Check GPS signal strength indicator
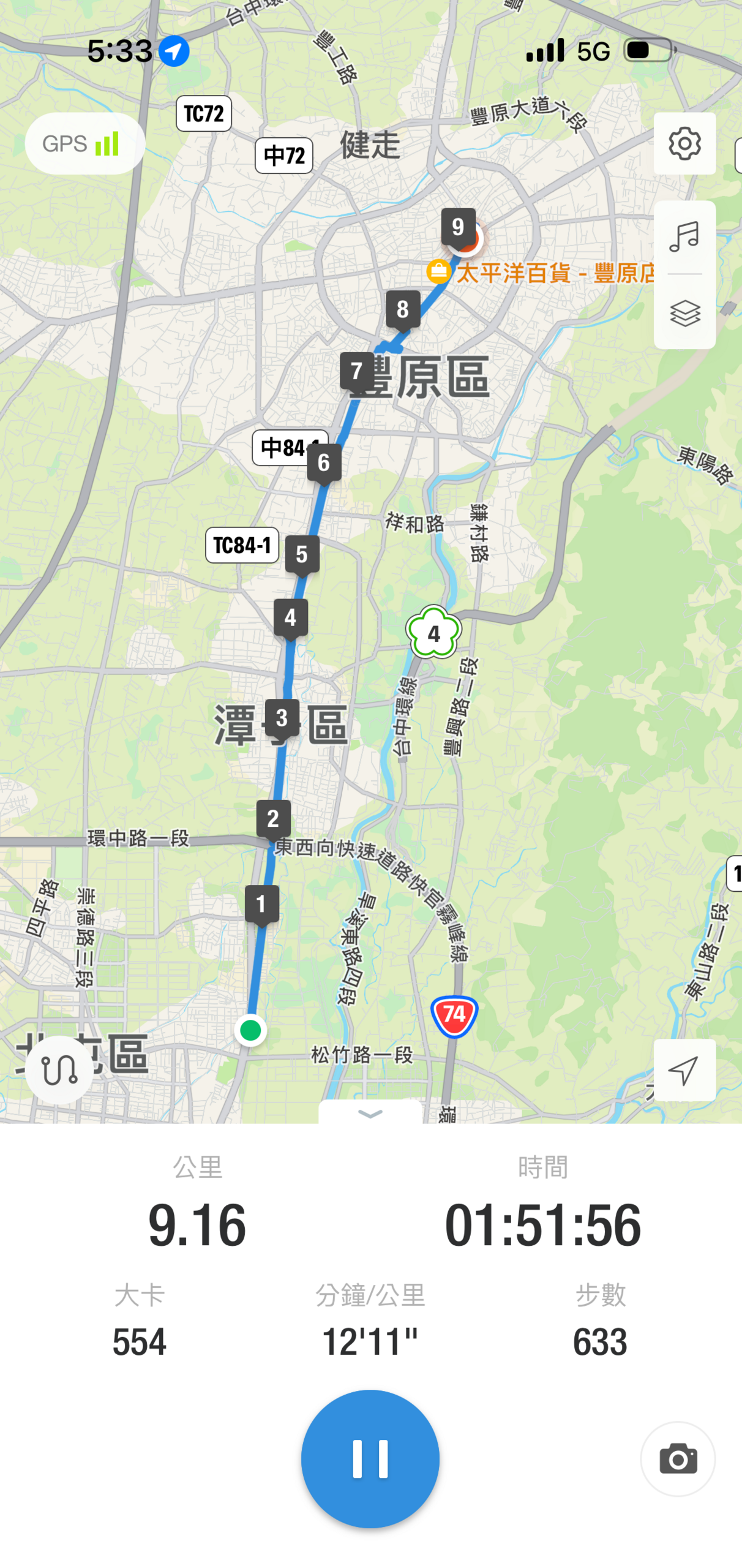 click(x=84, y=143)
